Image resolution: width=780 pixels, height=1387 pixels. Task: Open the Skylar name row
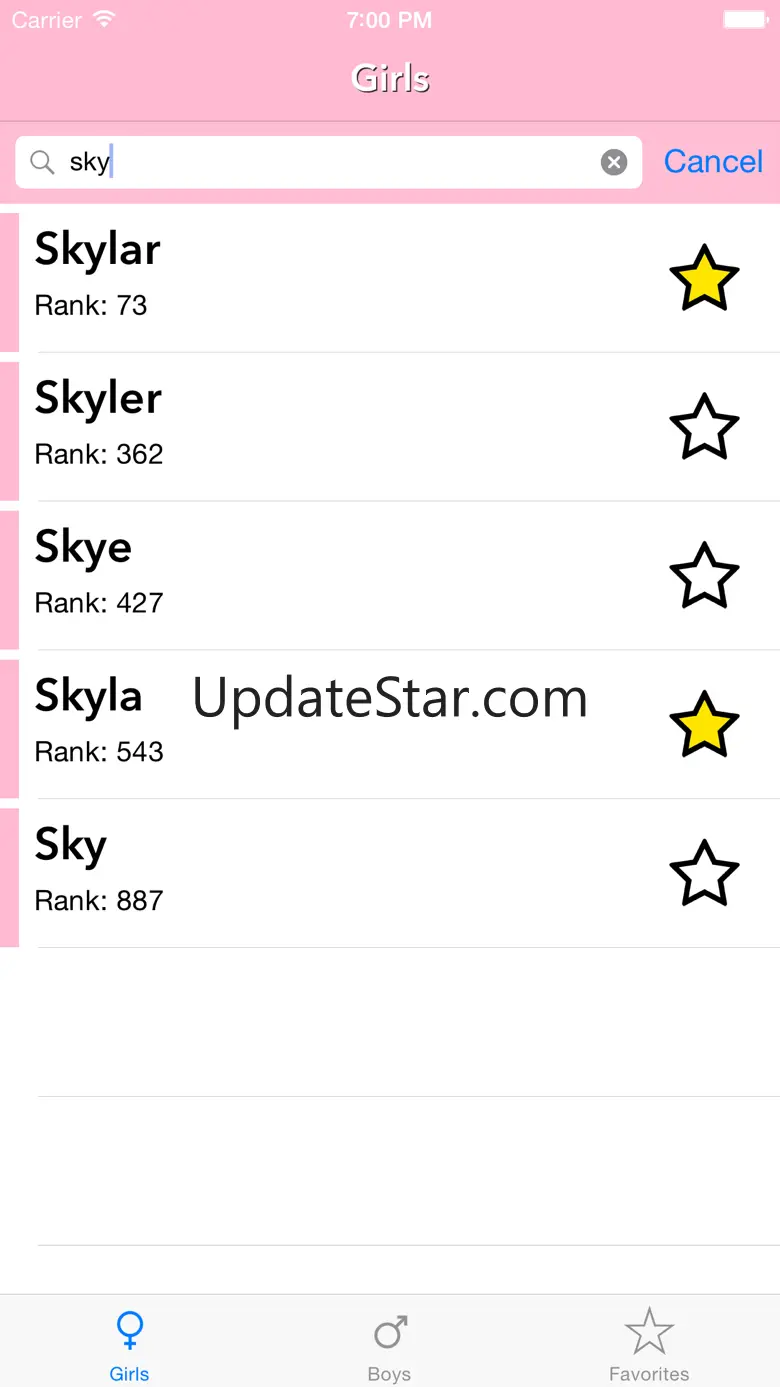pyautogui.click(x=300, y=278)
